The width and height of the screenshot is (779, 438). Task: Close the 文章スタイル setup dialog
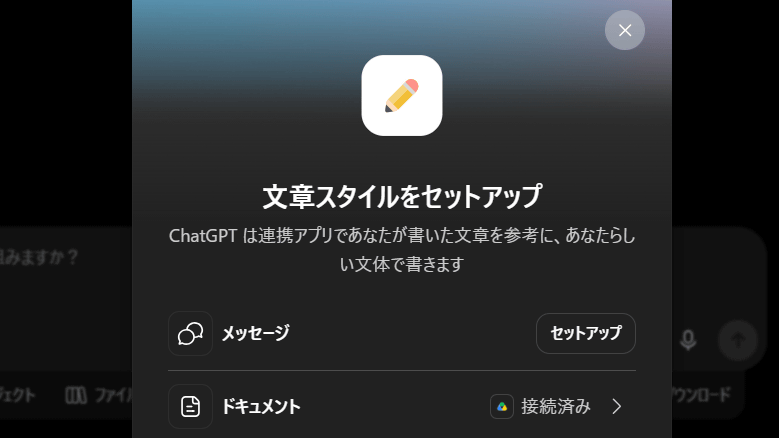point(624,30)
